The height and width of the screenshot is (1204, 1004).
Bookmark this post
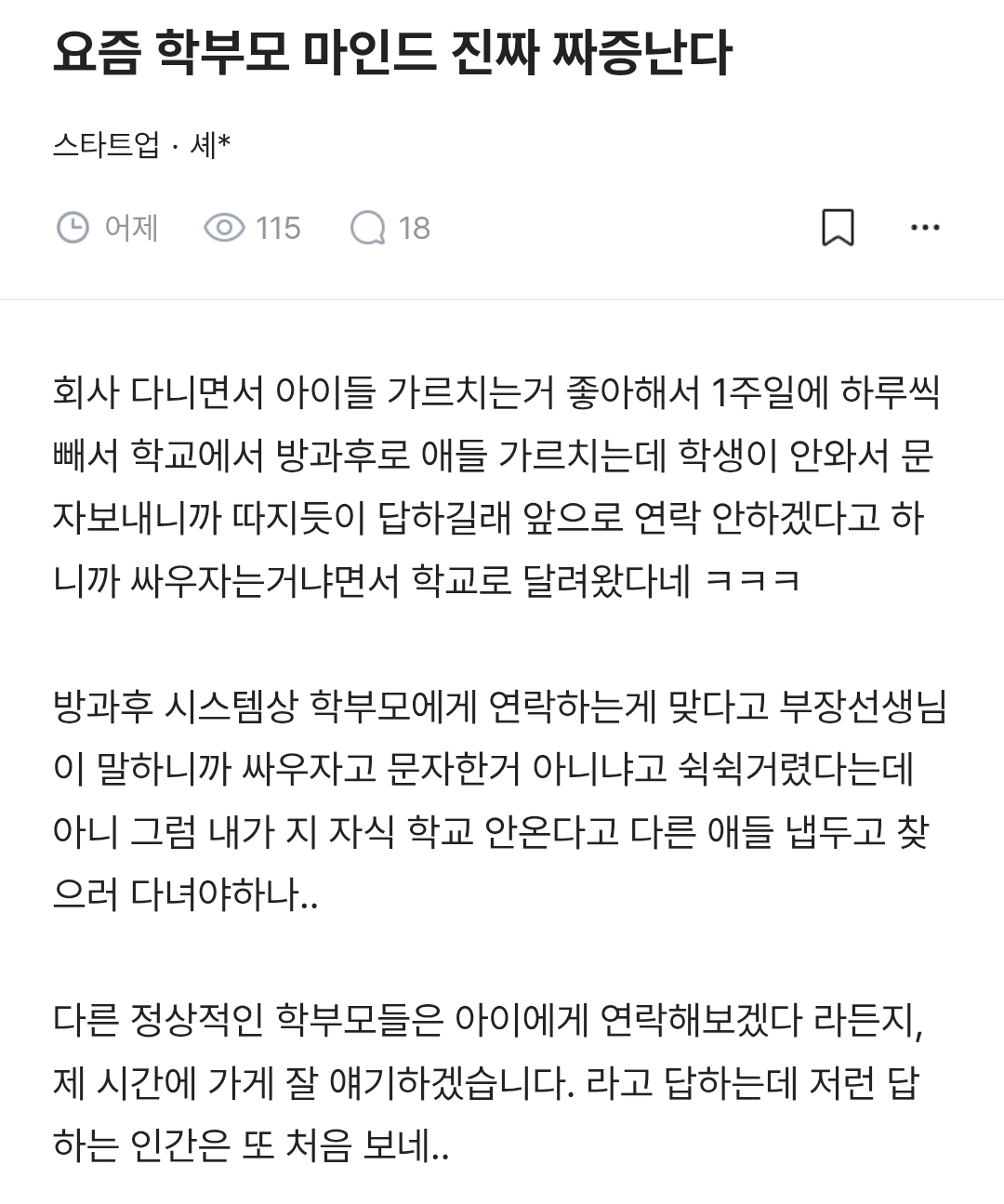click(838, 228)
